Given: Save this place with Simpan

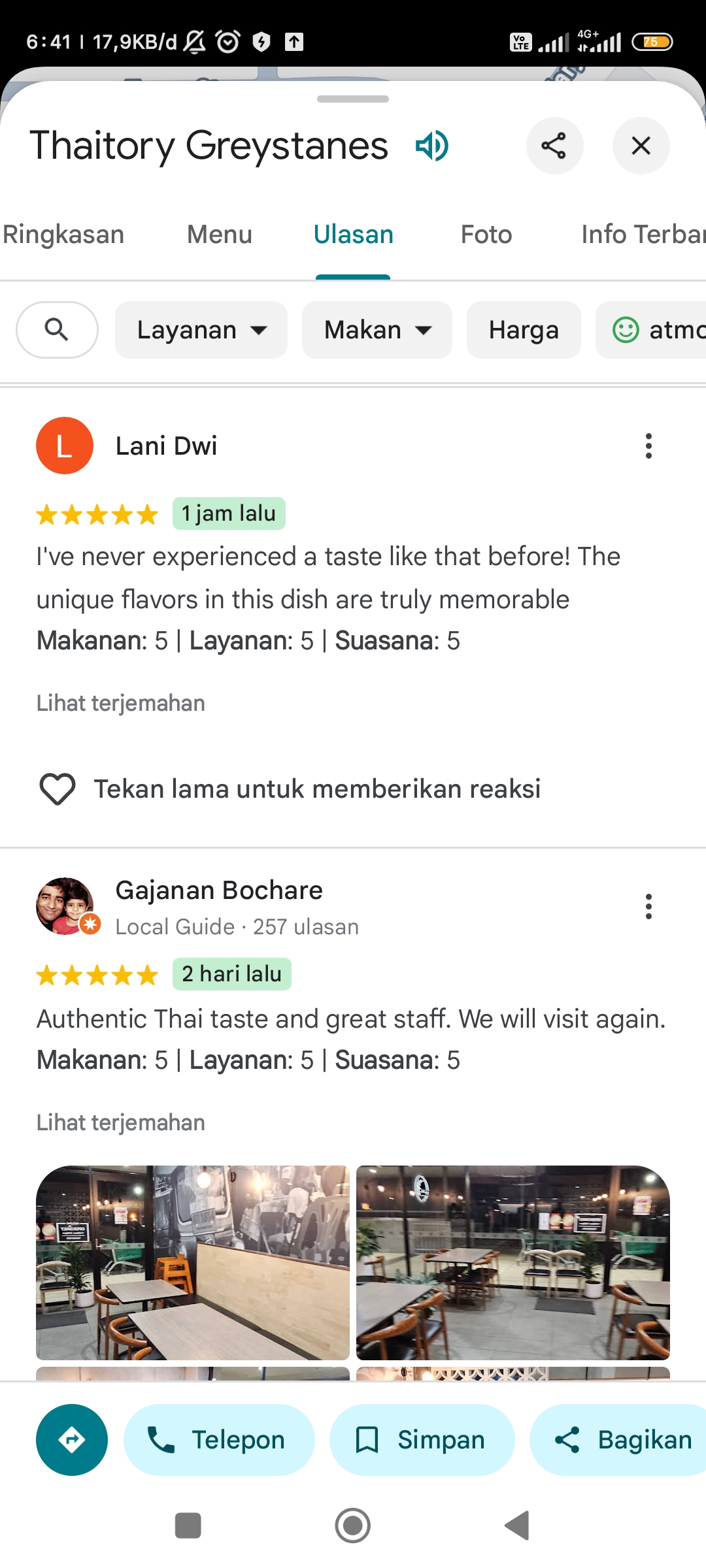Looking at the screenshot, I should coord(422,1440).
